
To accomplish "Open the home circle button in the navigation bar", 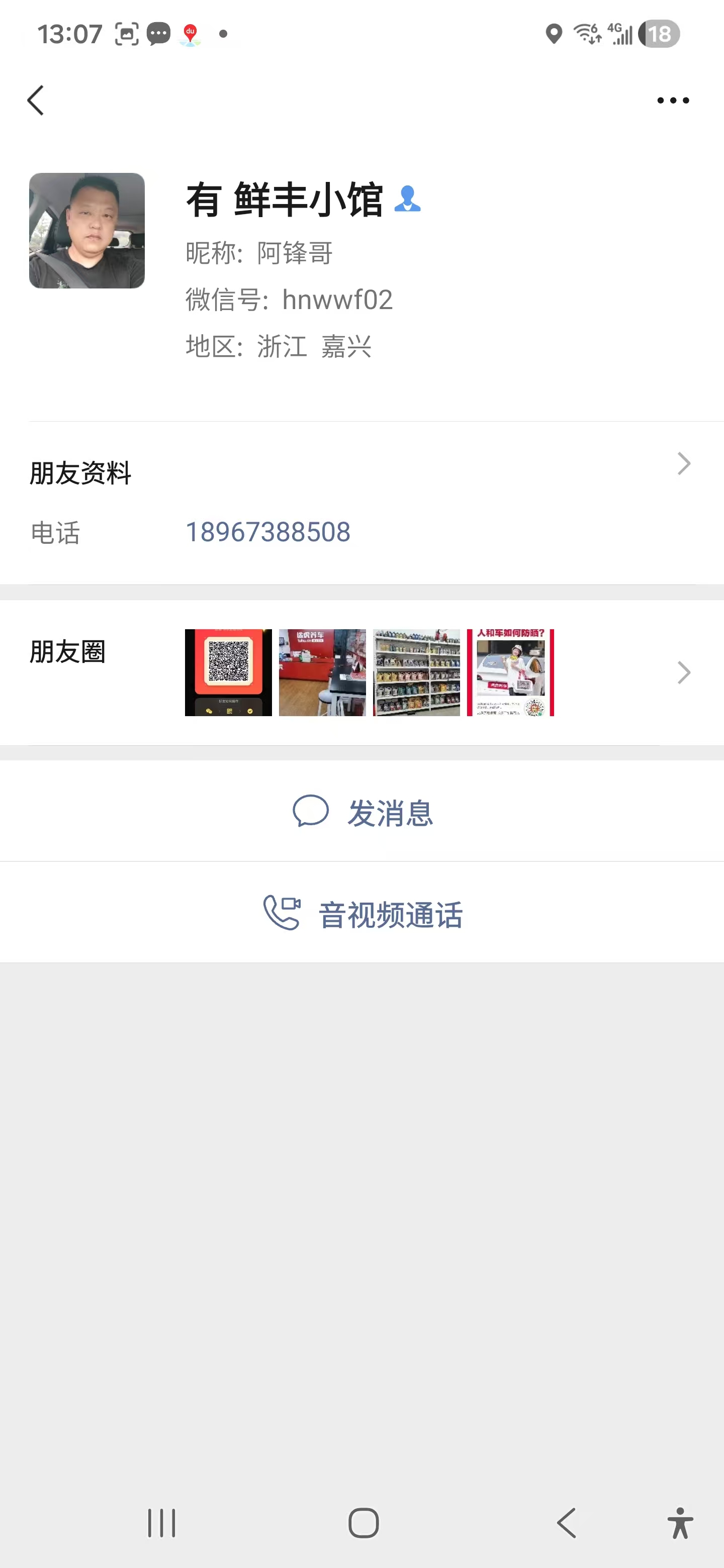I will (x=363, y=1523).
